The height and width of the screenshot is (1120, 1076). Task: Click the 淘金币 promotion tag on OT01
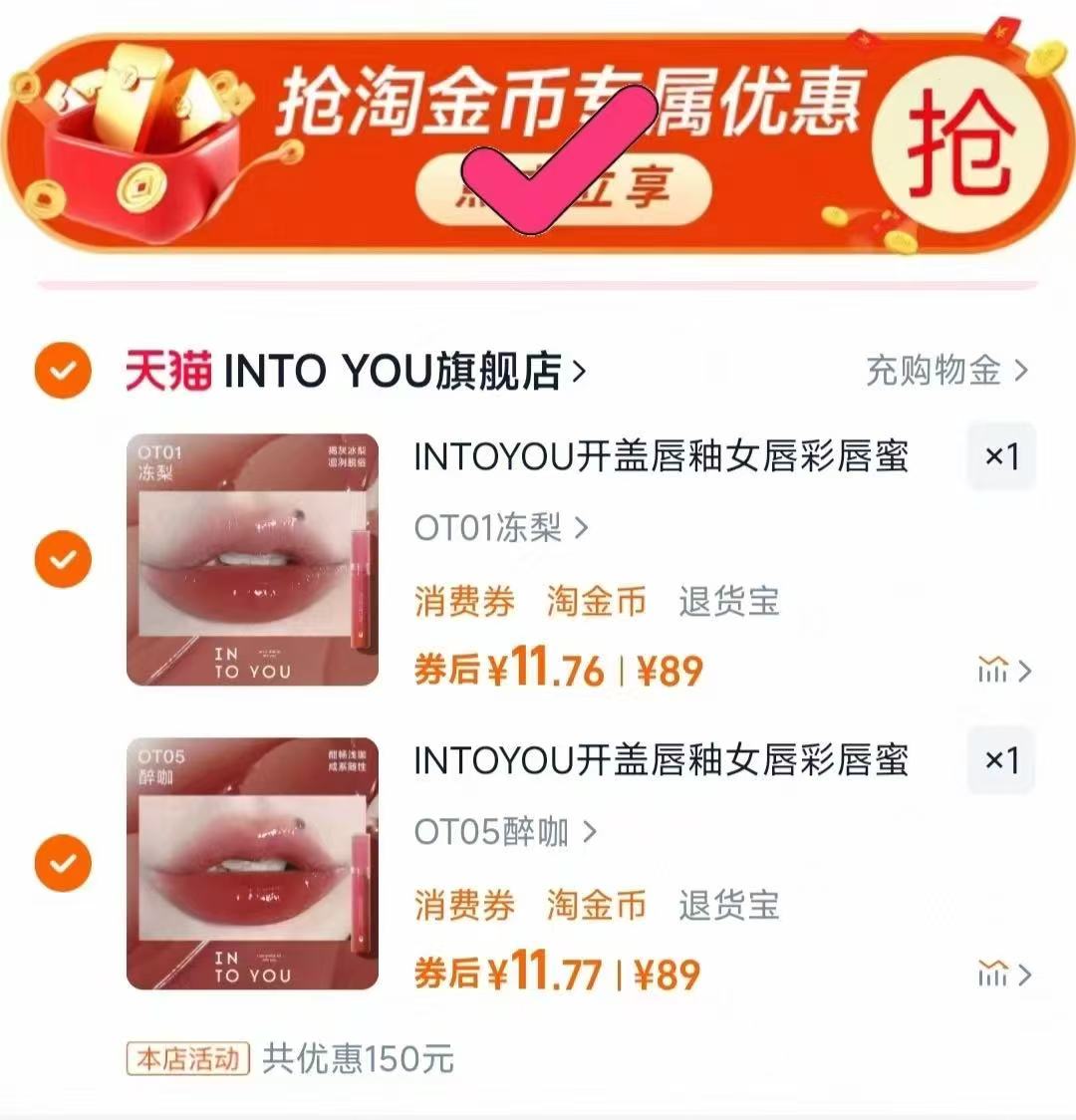pyautogui.click(x=596, y=601)
